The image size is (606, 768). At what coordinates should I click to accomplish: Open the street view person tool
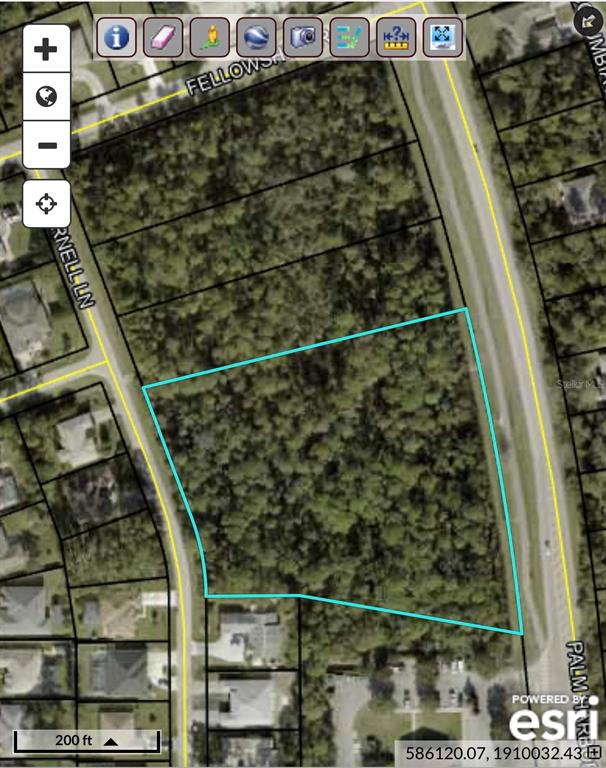click(210, 38)
